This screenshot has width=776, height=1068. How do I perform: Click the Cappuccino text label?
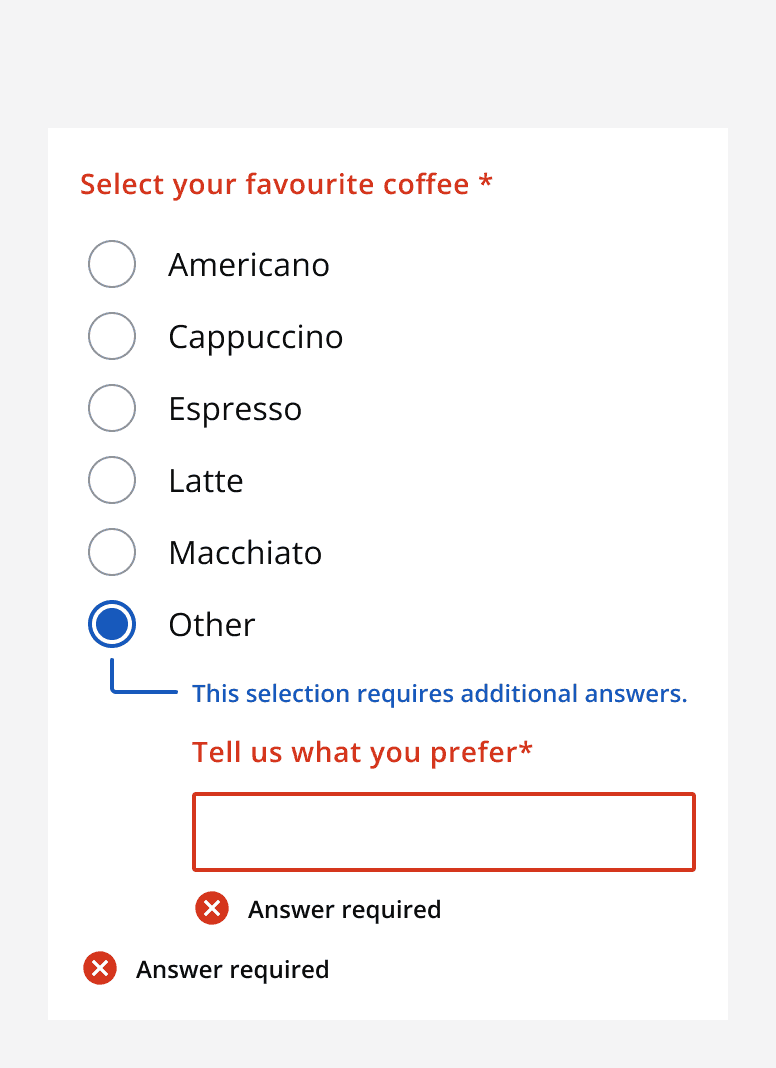coord(256,336)
